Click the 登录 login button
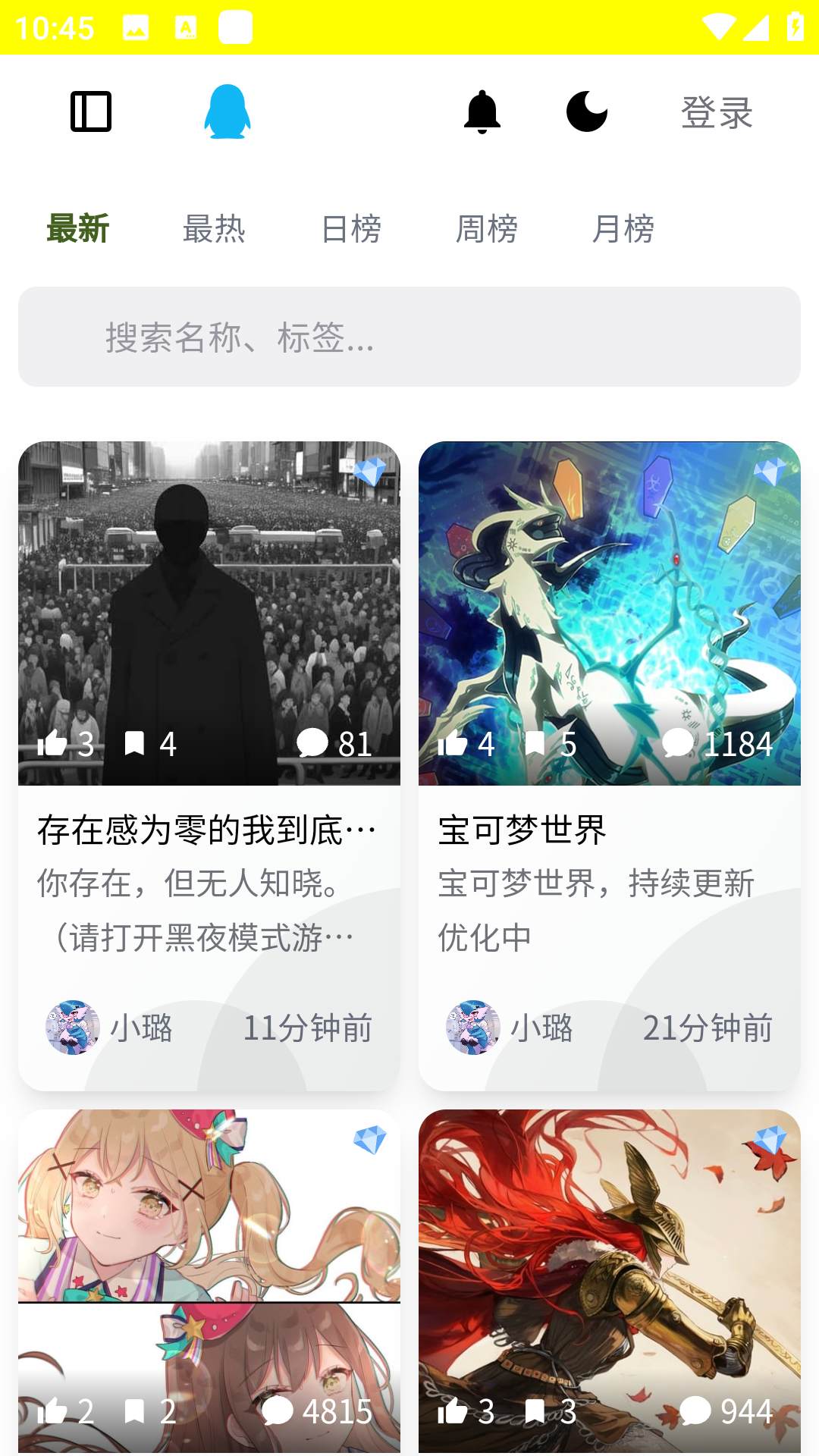This screenshot has width=819, height=1456. click(716, 113)
